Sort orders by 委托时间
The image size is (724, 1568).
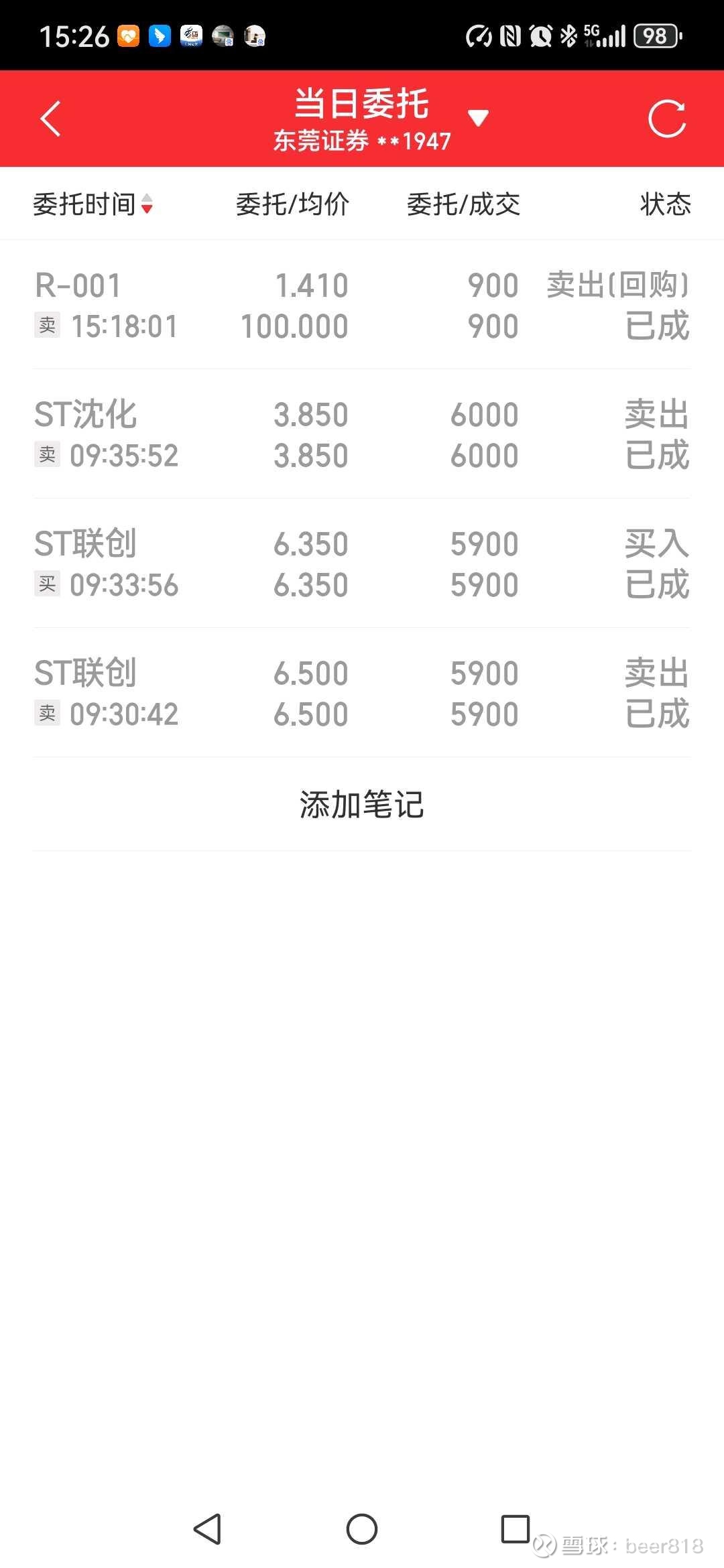click(x=94, y=204)
